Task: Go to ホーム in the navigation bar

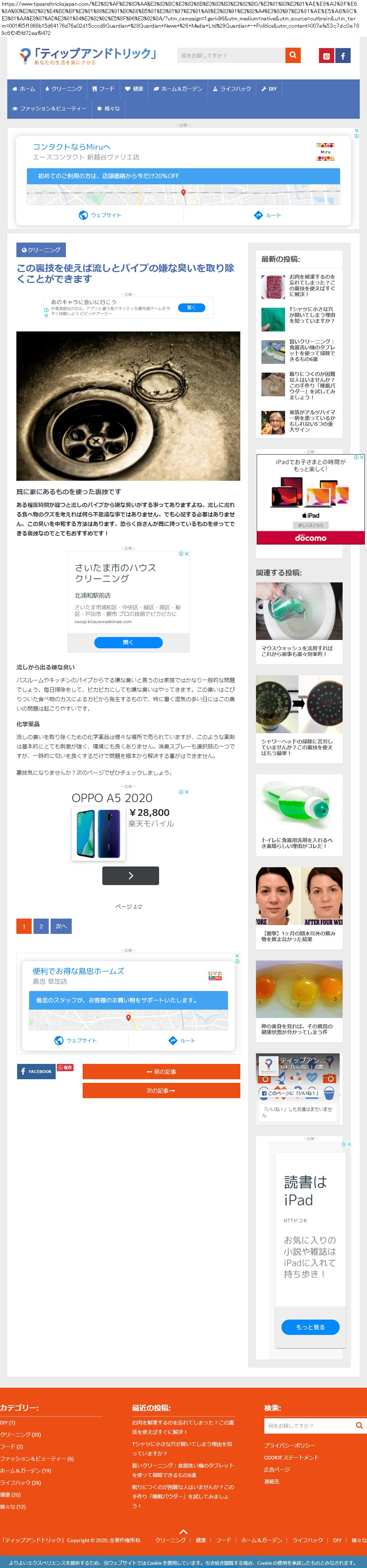Action: 24,89
